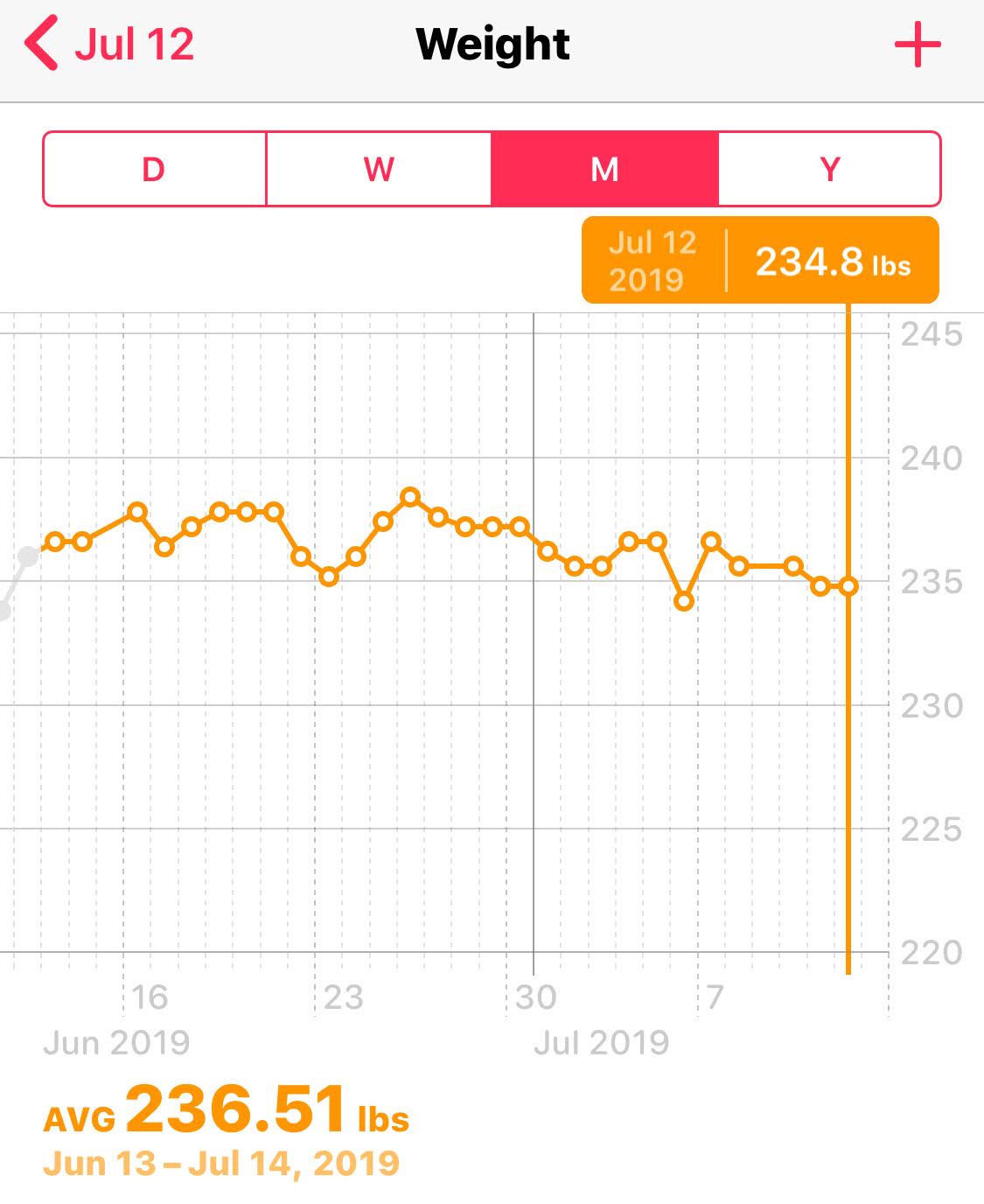984x1204 pixels.
Task: Add a new weight entry
Action: (917, 45)
